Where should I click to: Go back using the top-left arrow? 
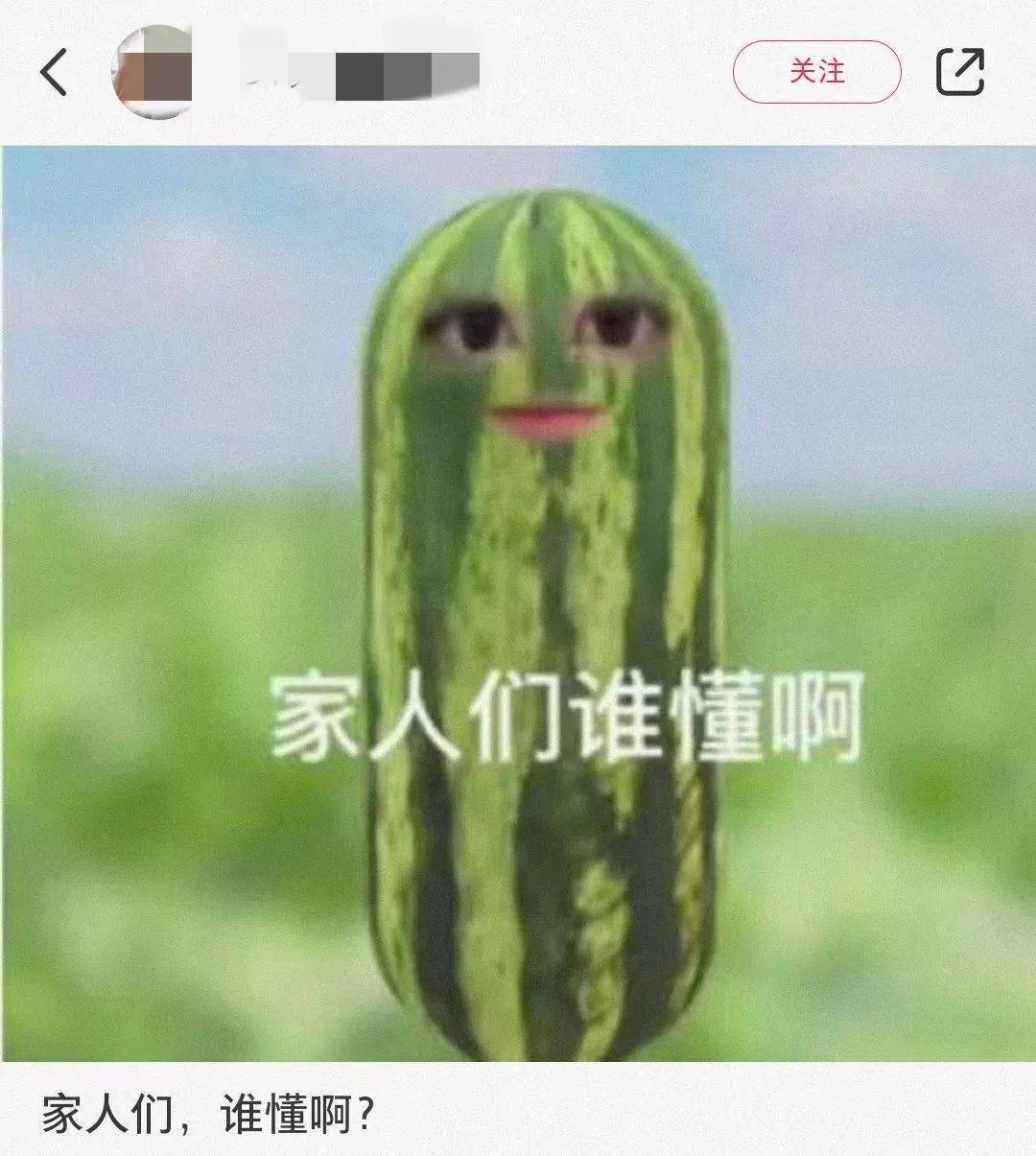(x=55, y=72)
